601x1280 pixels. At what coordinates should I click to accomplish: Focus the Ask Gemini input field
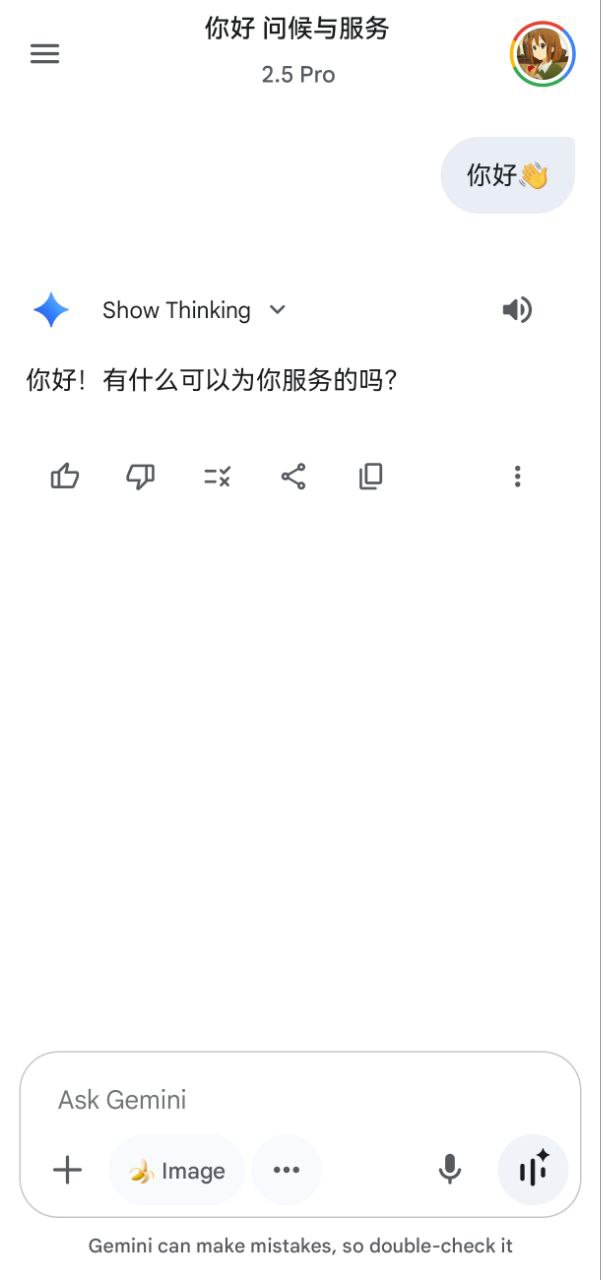pyautogui.click(x=300, y=1100)
